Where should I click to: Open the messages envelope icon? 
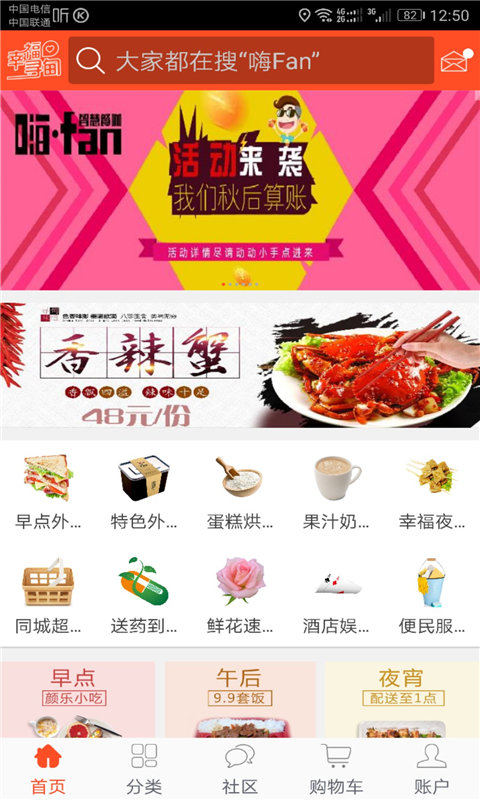coord(455,61)
